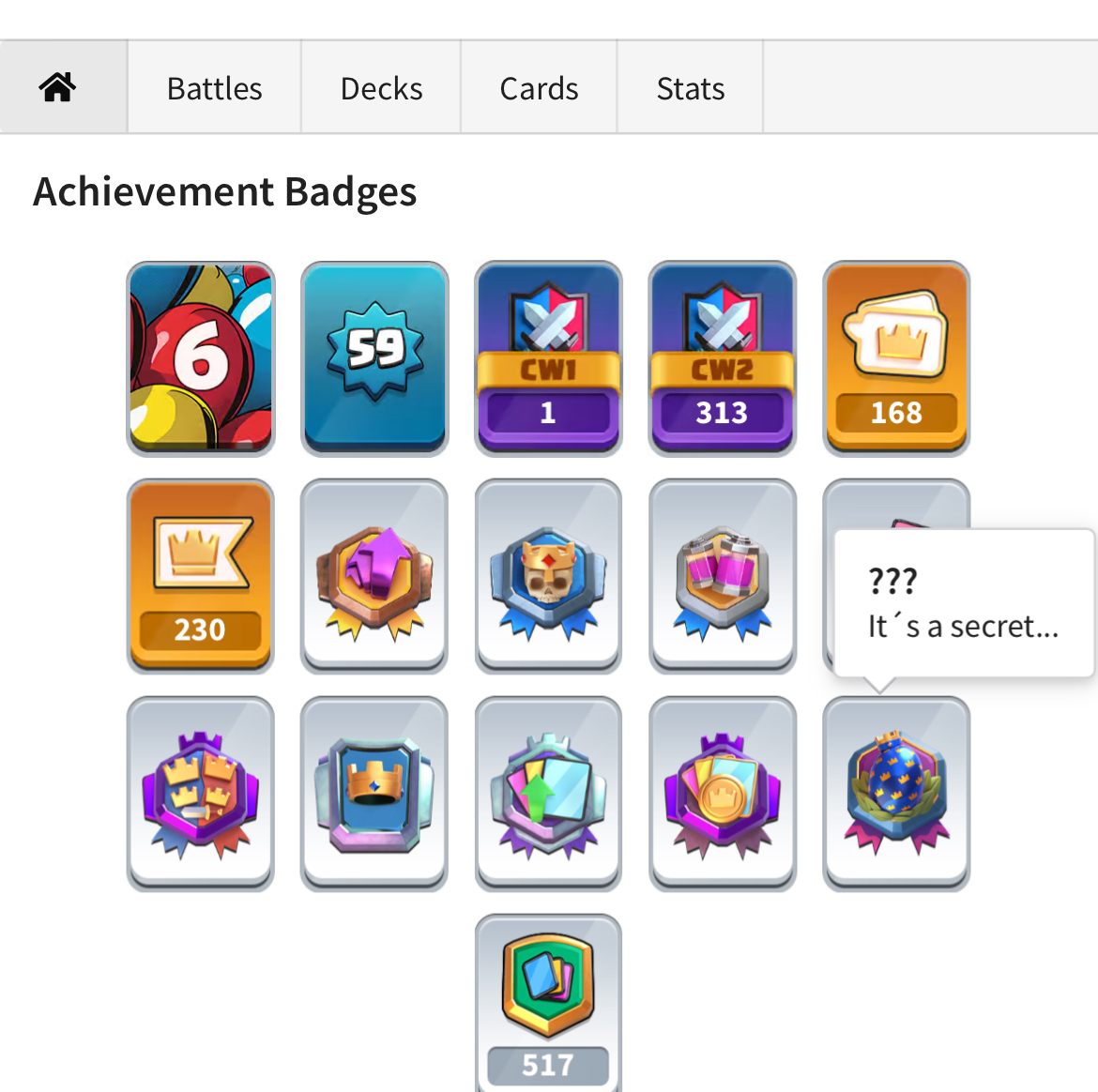Tap the crown flag badge showing 230

coord(201,576)
